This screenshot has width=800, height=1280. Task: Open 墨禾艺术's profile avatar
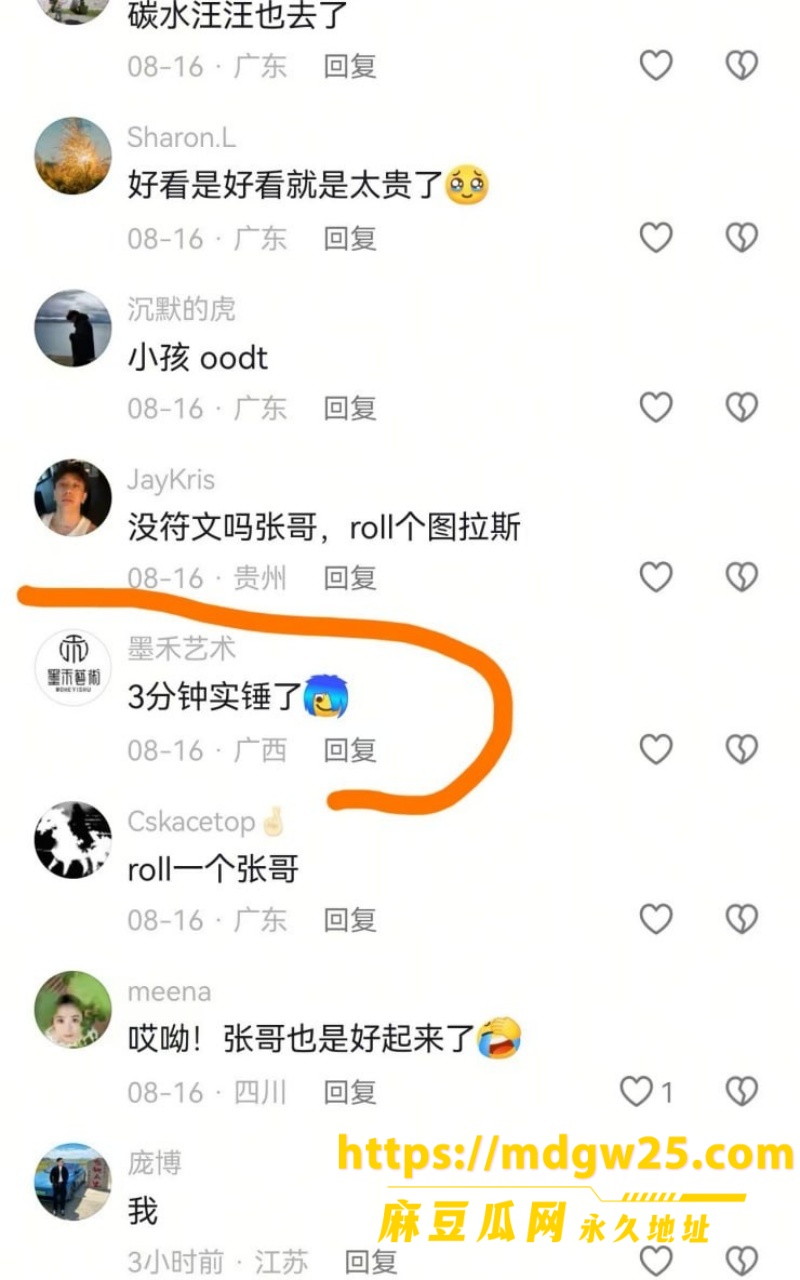[x=73, y=668]
